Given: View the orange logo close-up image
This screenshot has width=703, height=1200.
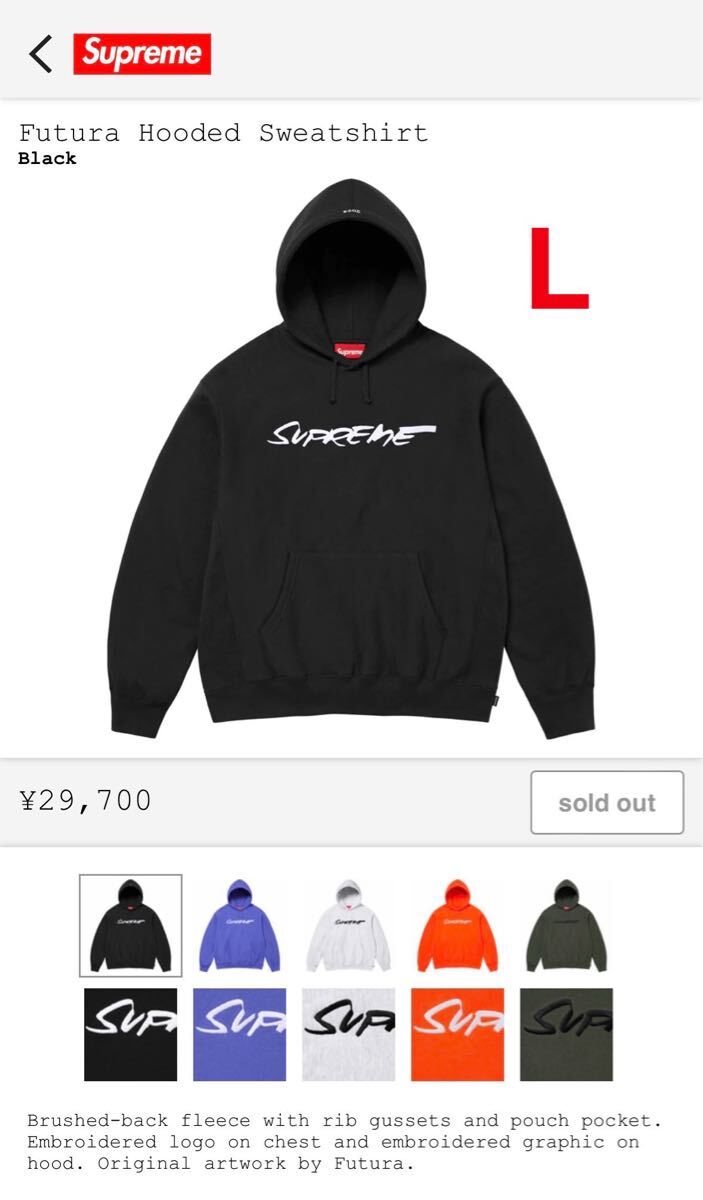Looking at the screenshot, I should point(457,1034).
